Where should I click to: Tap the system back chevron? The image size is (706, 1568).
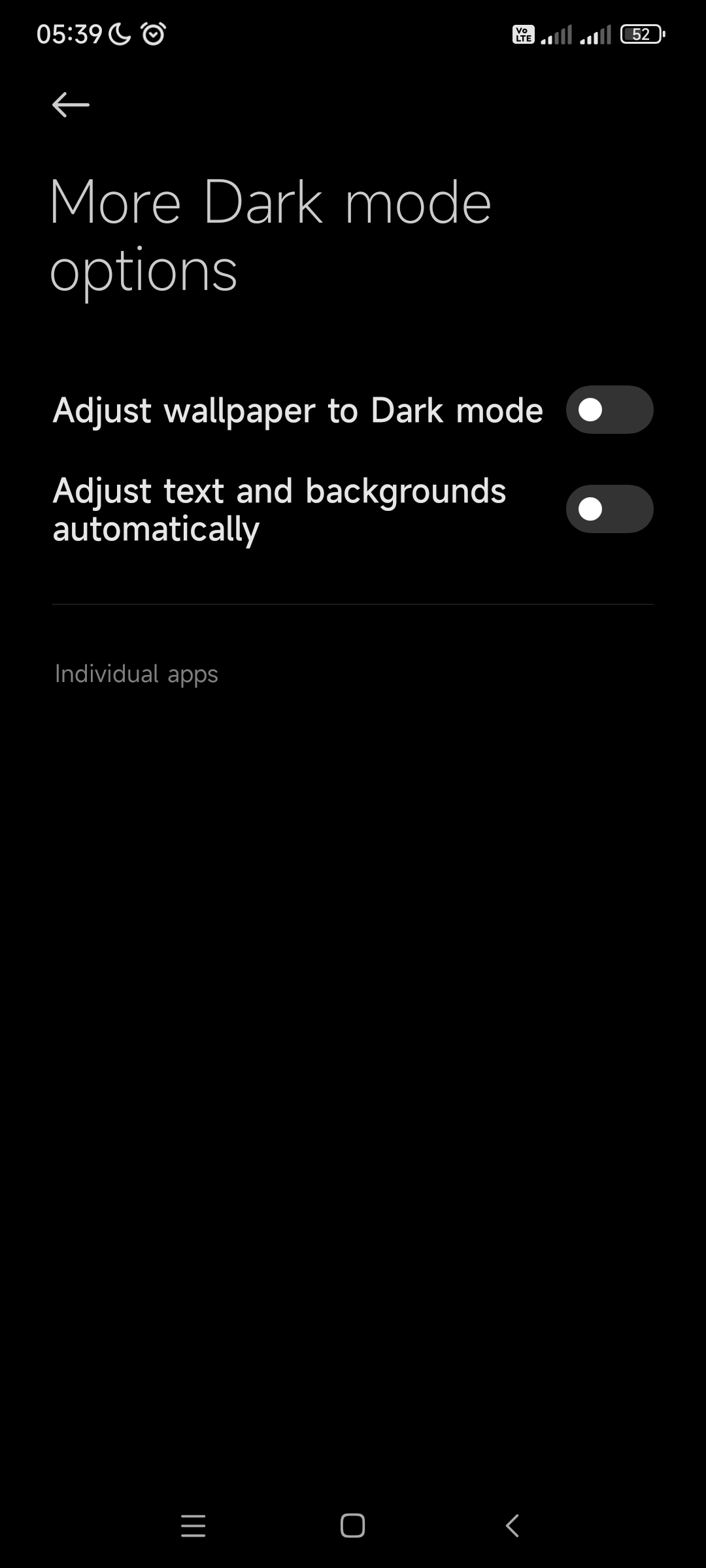pyautogui.click(x=513, y=1526)
